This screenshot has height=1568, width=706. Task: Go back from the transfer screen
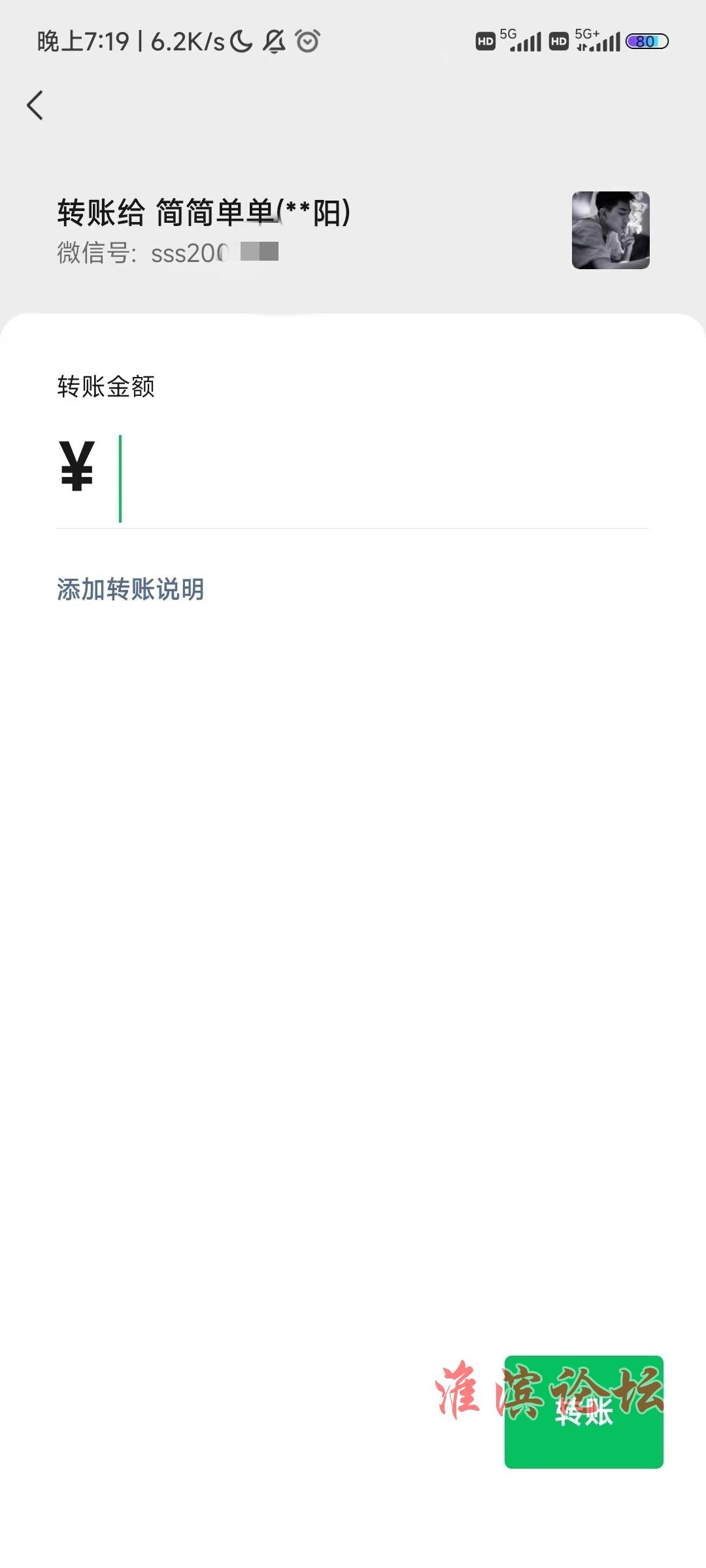coord(35,105)
